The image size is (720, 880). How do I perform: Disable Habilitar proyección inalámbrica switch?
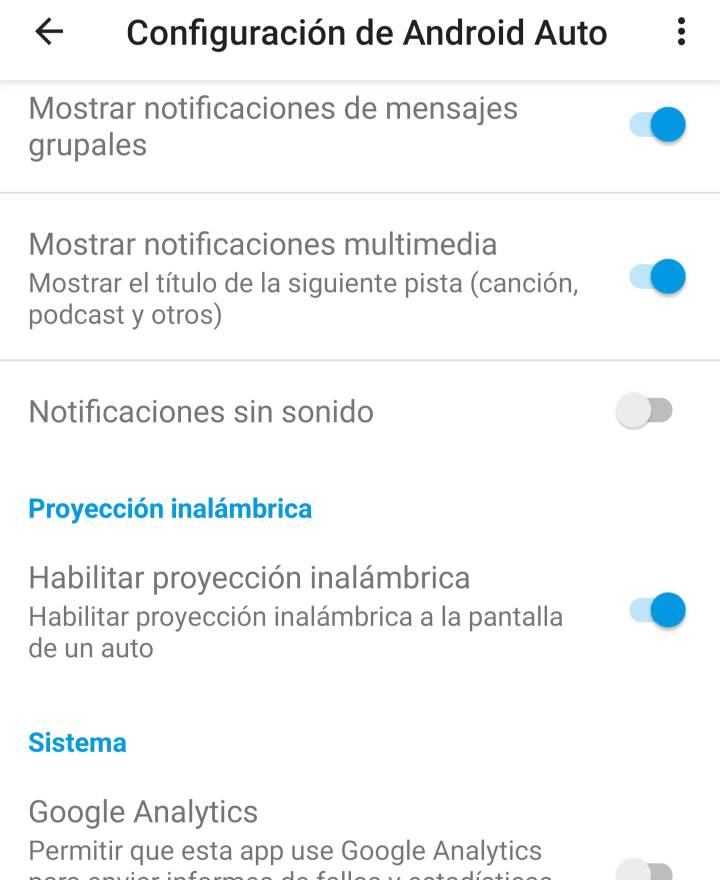[x=657, y=610]
